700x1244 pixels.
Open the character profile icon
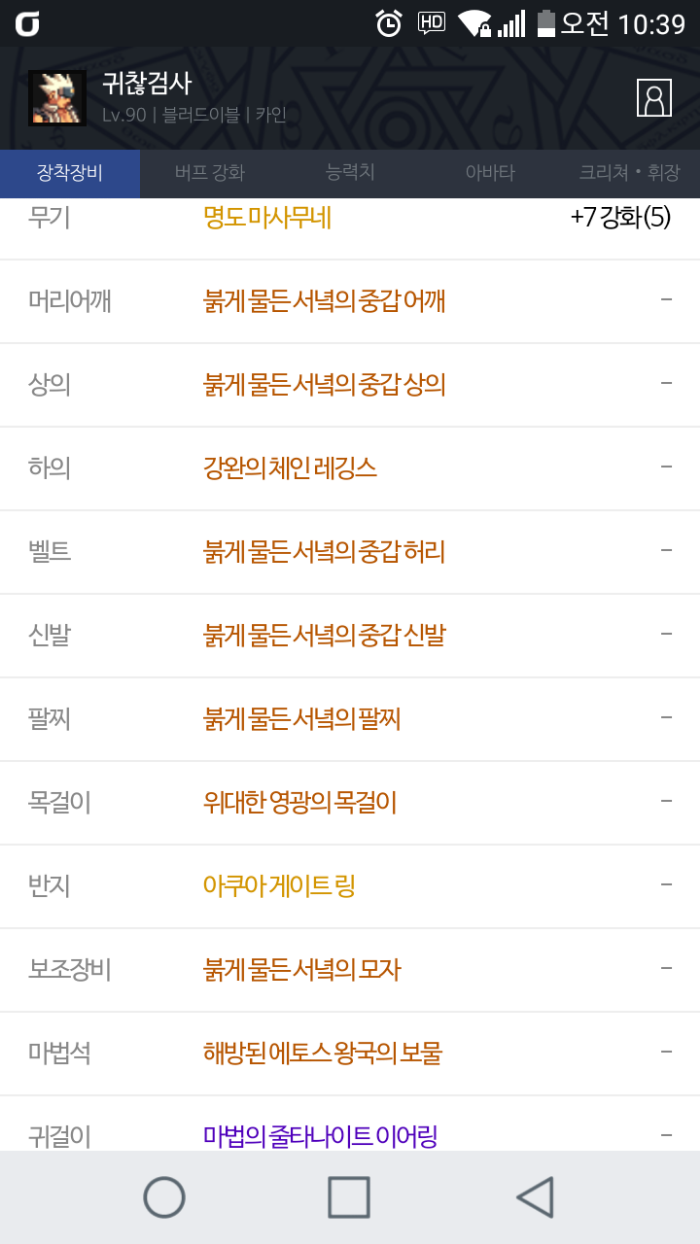[654, 98]
